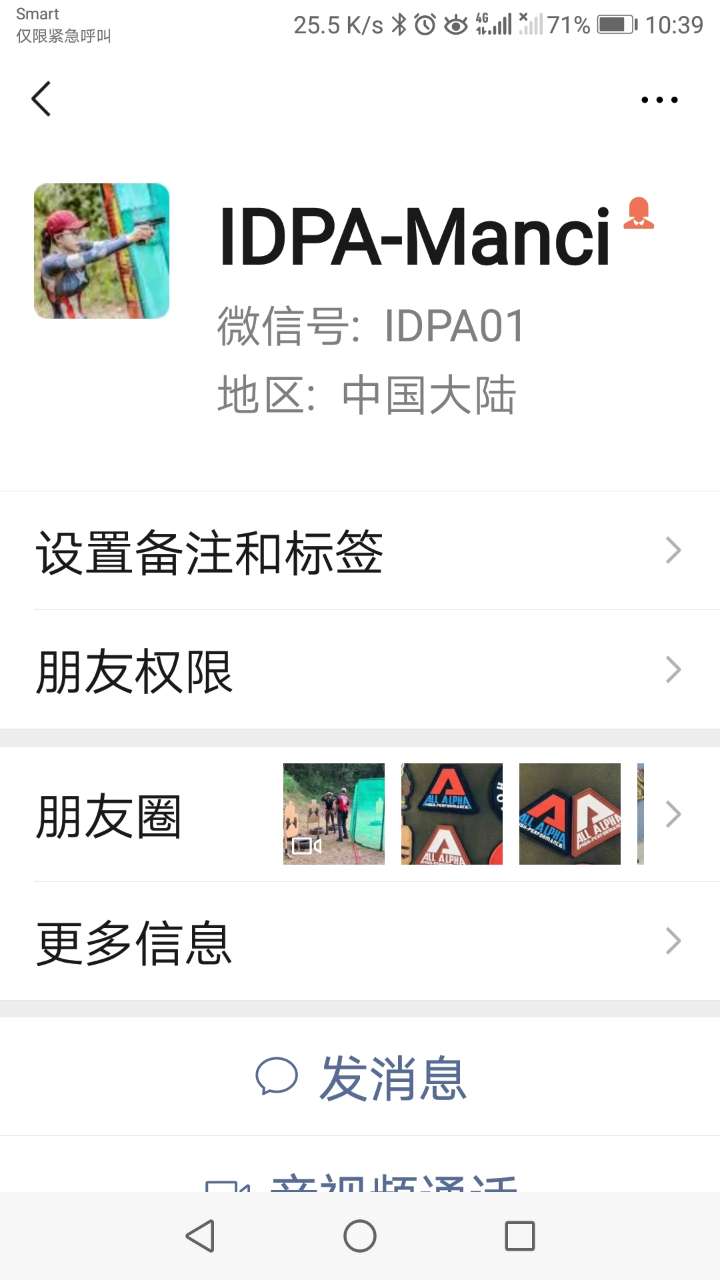
Task: Open the three-dot overflow menu
Action: pos(659,99)
